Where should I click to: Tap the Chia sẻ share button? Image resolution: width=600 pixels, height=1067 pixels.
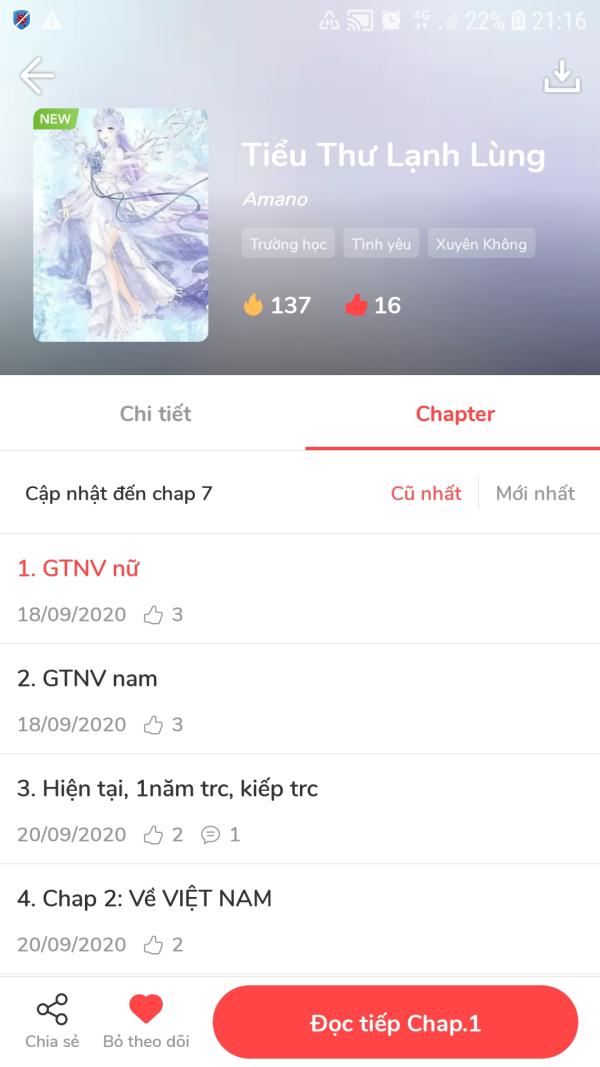52,1021
